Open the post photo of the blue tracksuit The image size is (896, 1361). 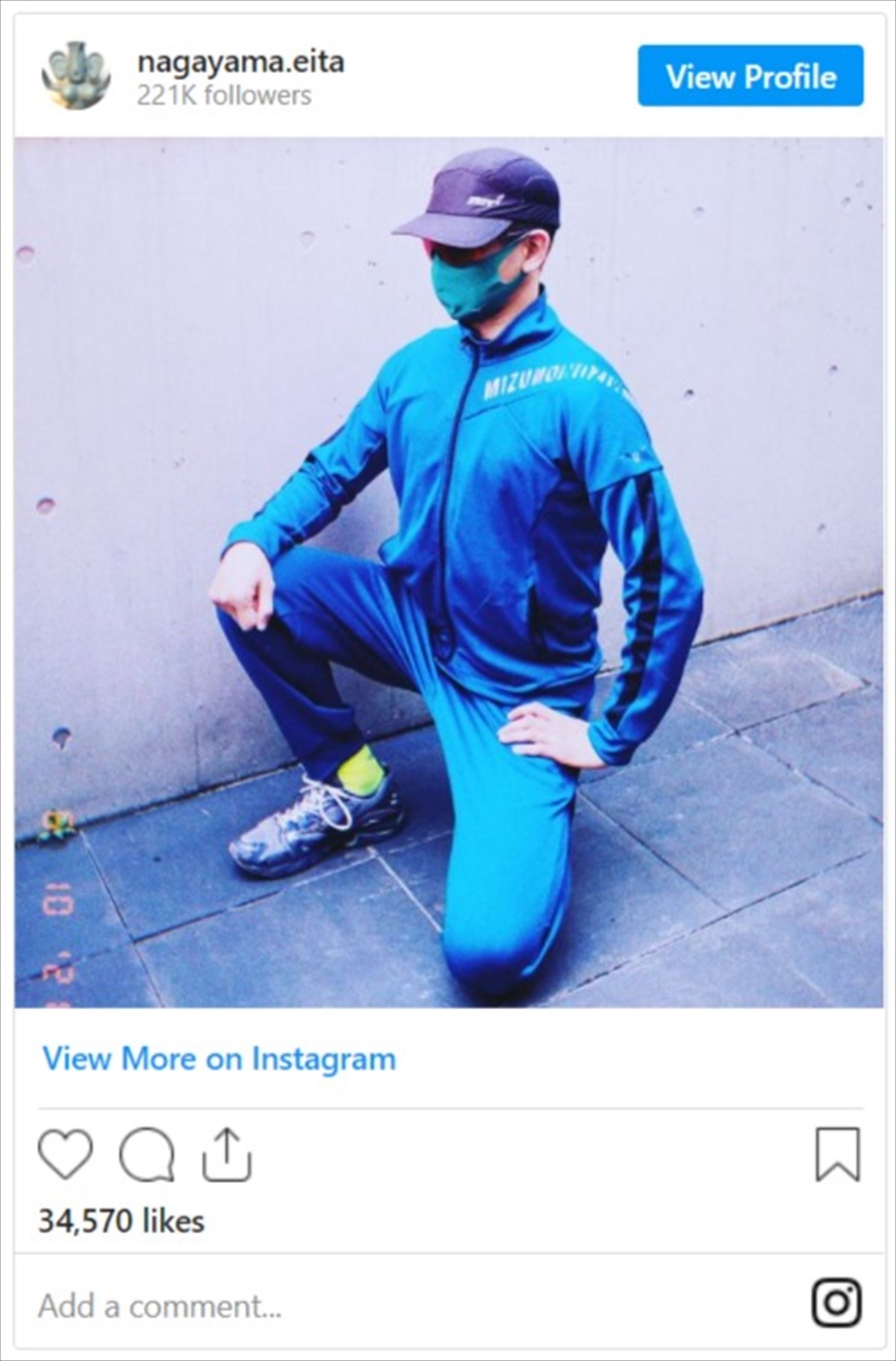pos(448,571)
